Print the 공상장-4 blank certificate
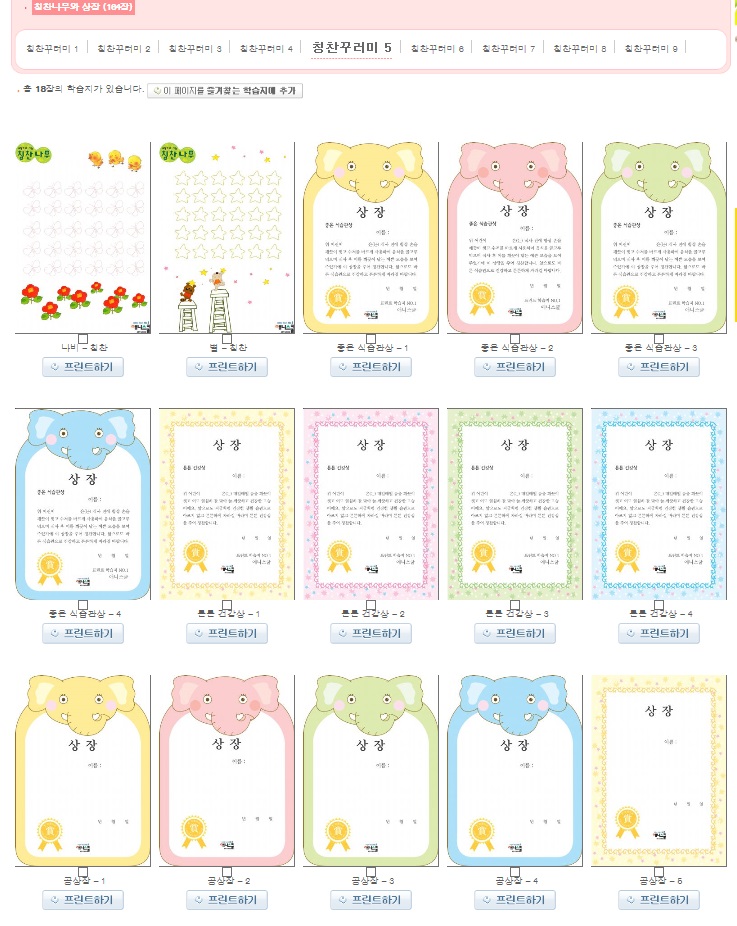This screenshot has width=737, height=926. (515, 900)
